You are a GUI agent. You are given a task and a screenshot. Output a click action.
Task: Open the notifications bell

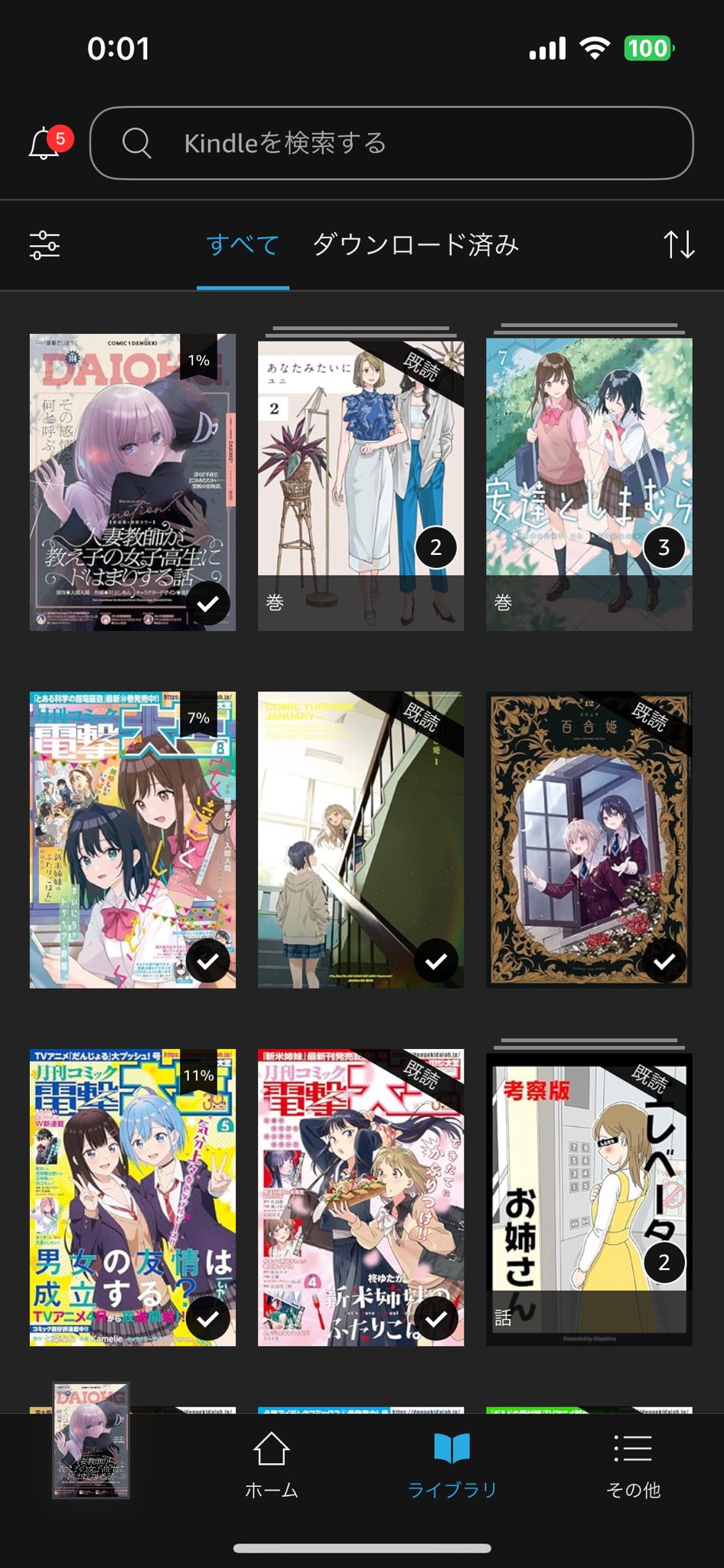(46, 143)
